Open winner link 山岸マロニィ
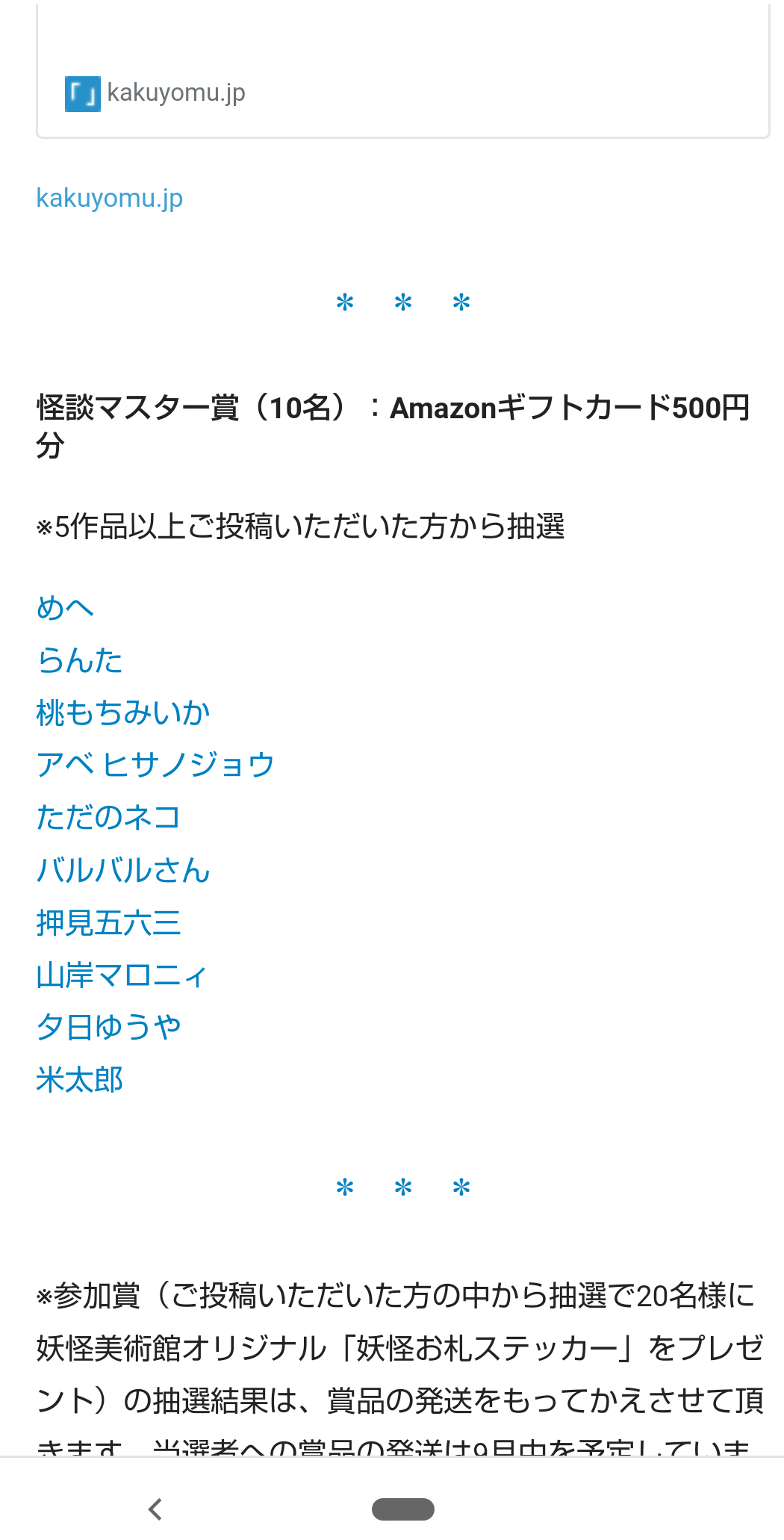This screenshot has height=1540, width=784. pyautogui.click(x=122, y=975)
